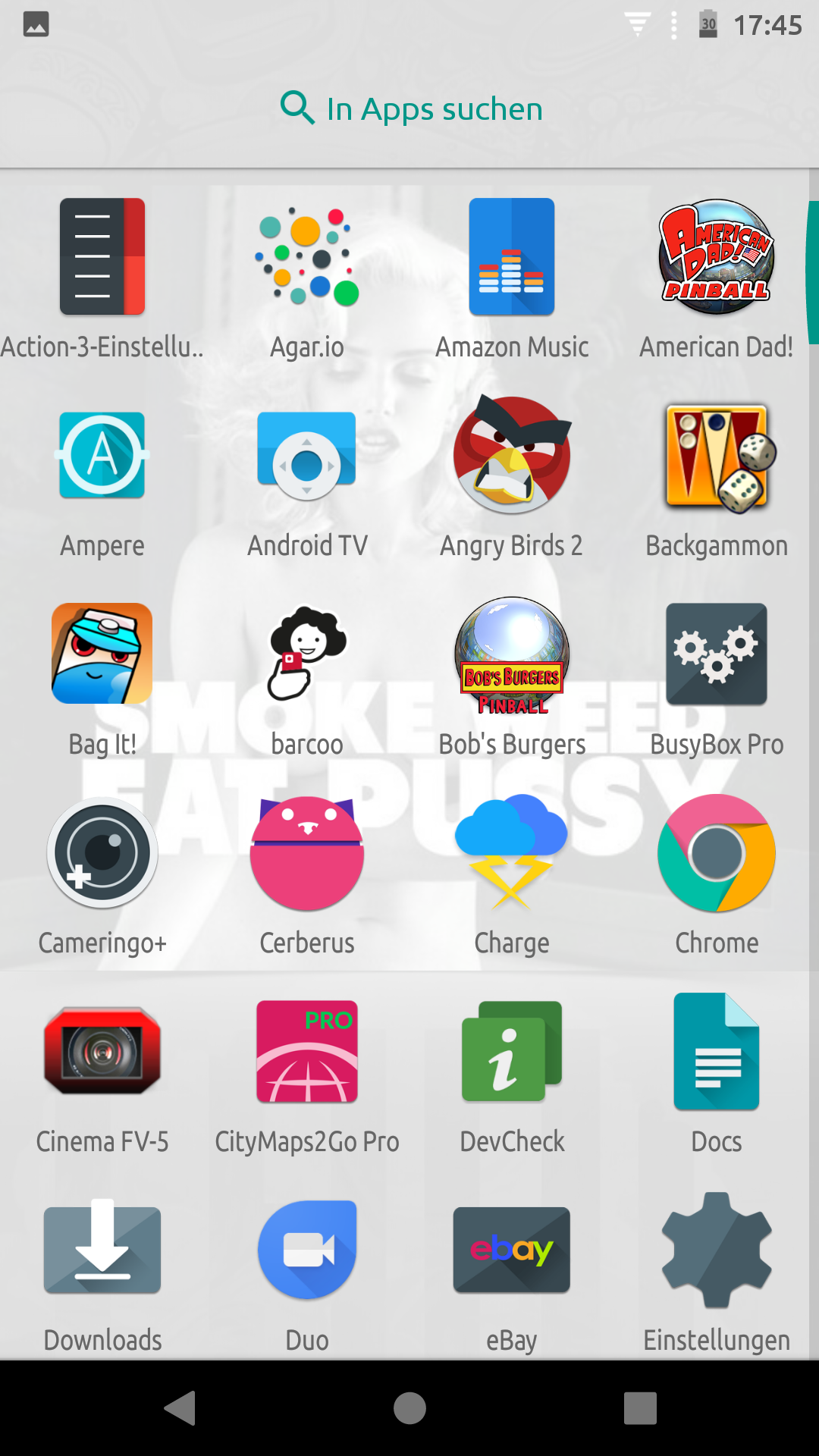Launch the Agar.io game
The image size is (819, 1456).
point(307,258)
